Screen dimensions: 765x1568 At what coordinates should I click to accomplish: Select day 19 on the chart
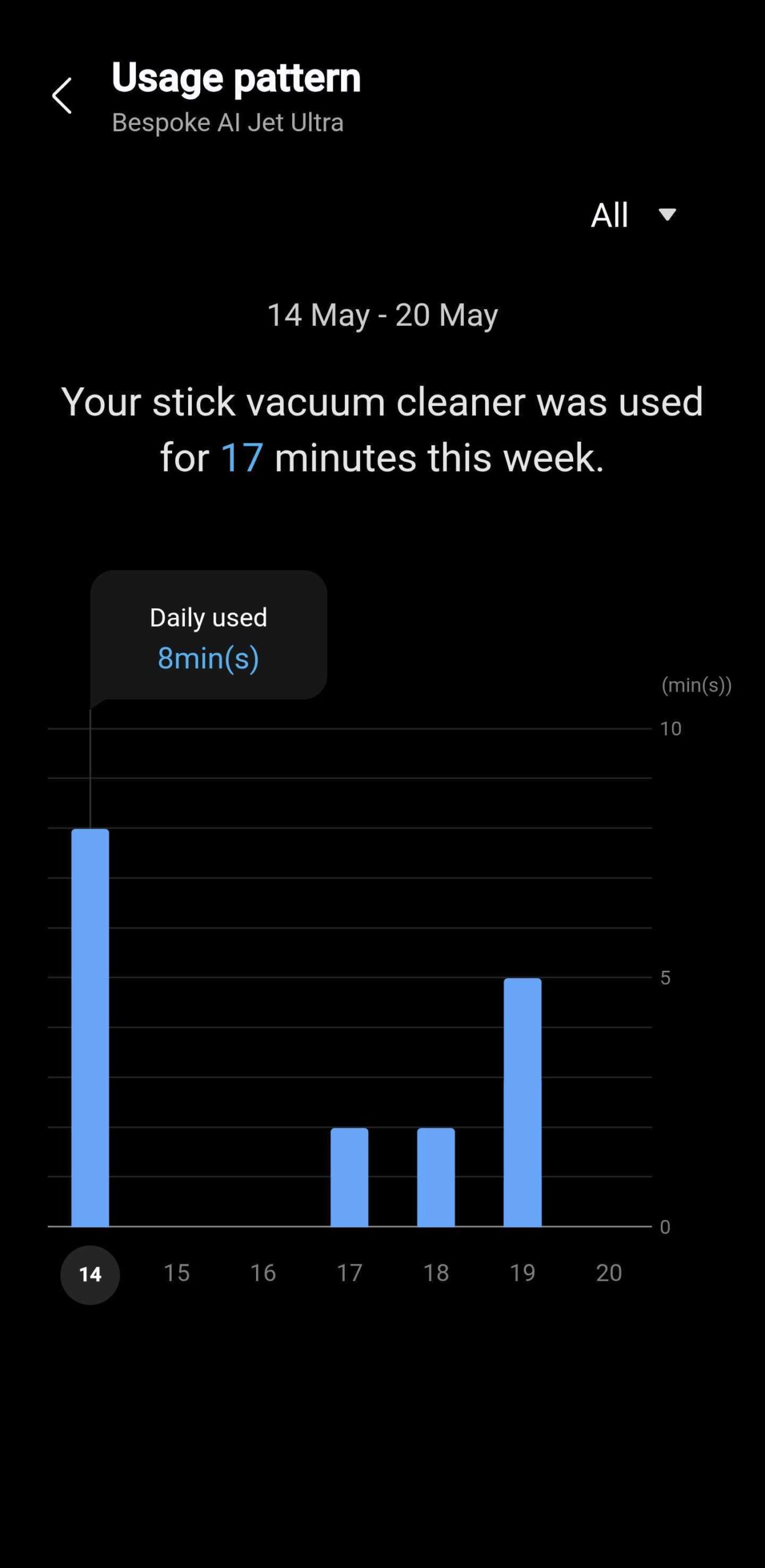point(522,1273)
